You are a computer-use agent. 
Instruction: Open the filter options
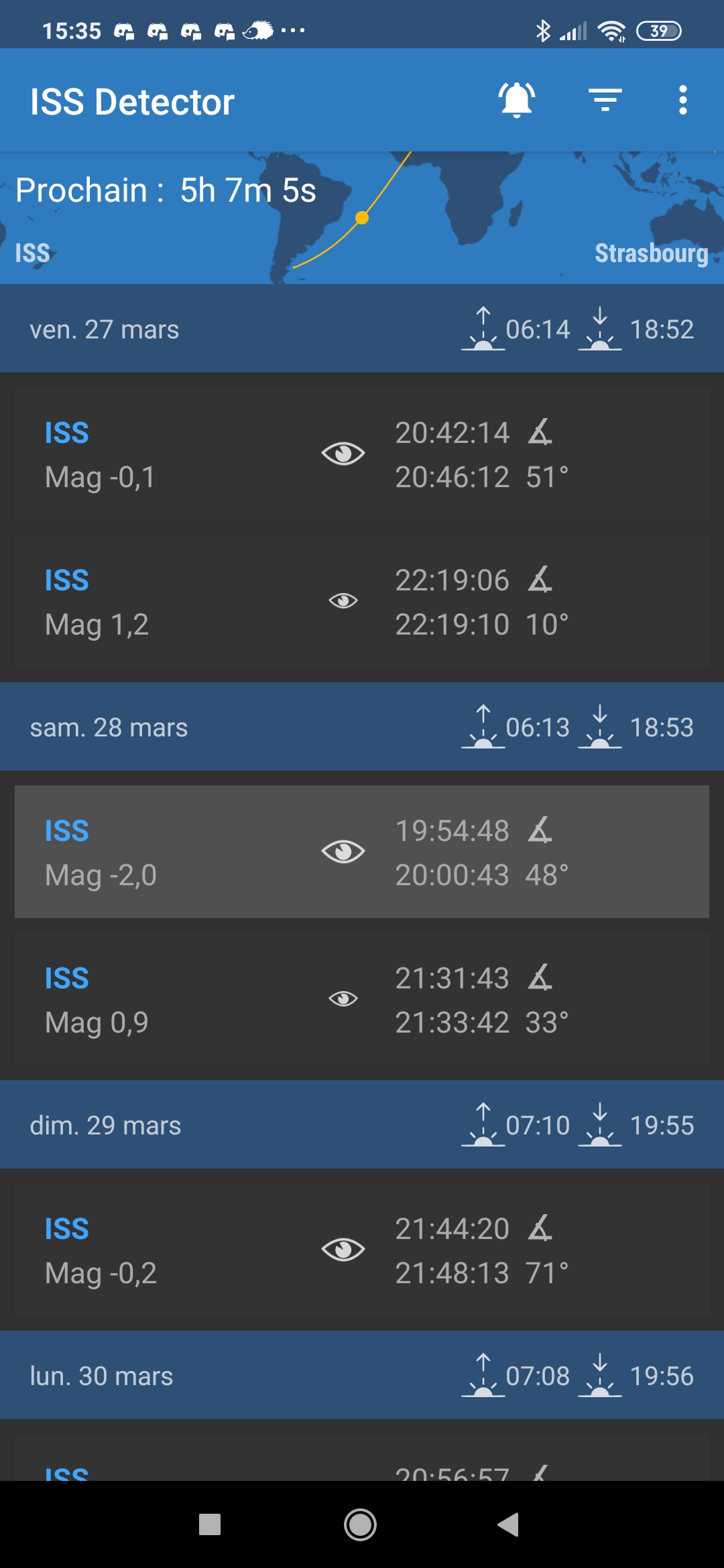coord(605,101)
